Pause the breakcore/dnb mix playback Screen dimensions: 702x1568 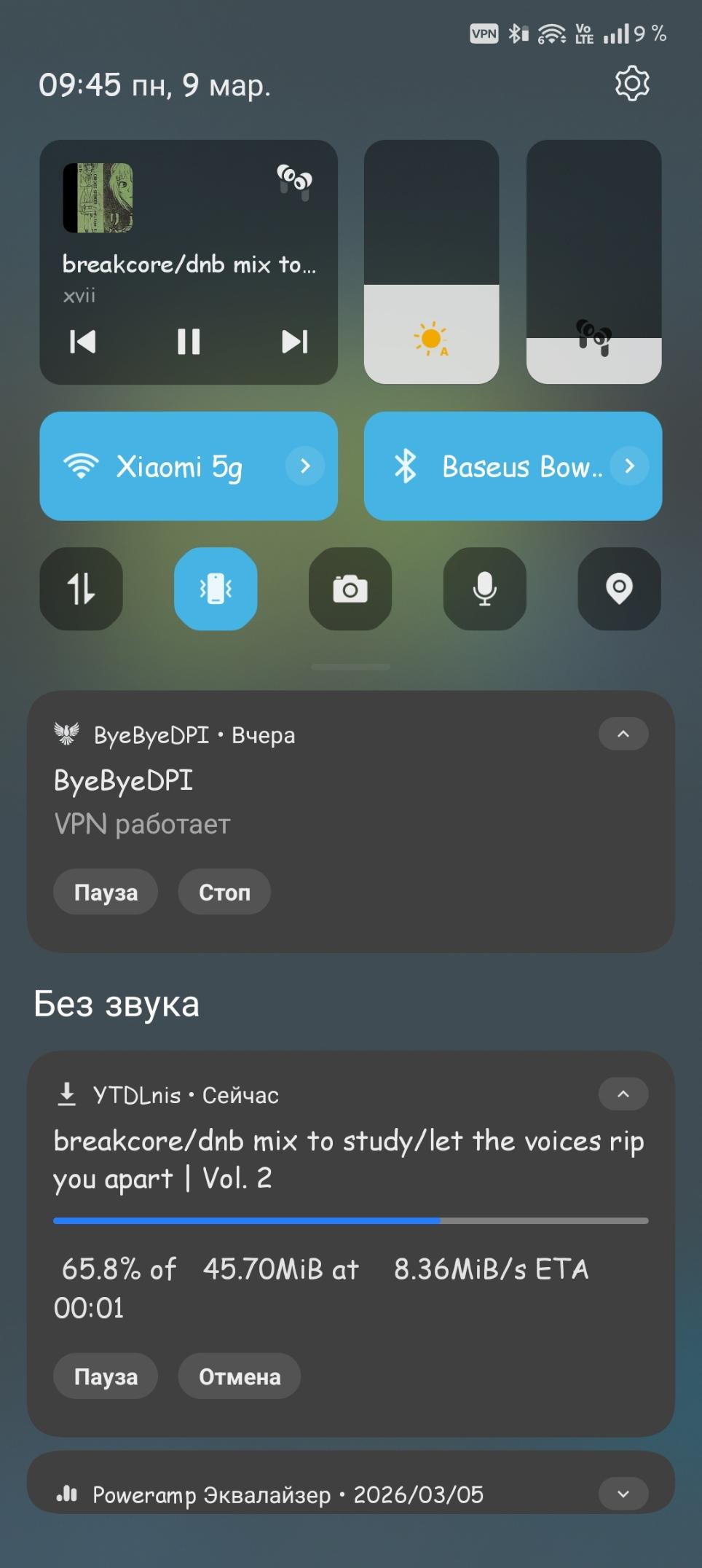189,341
